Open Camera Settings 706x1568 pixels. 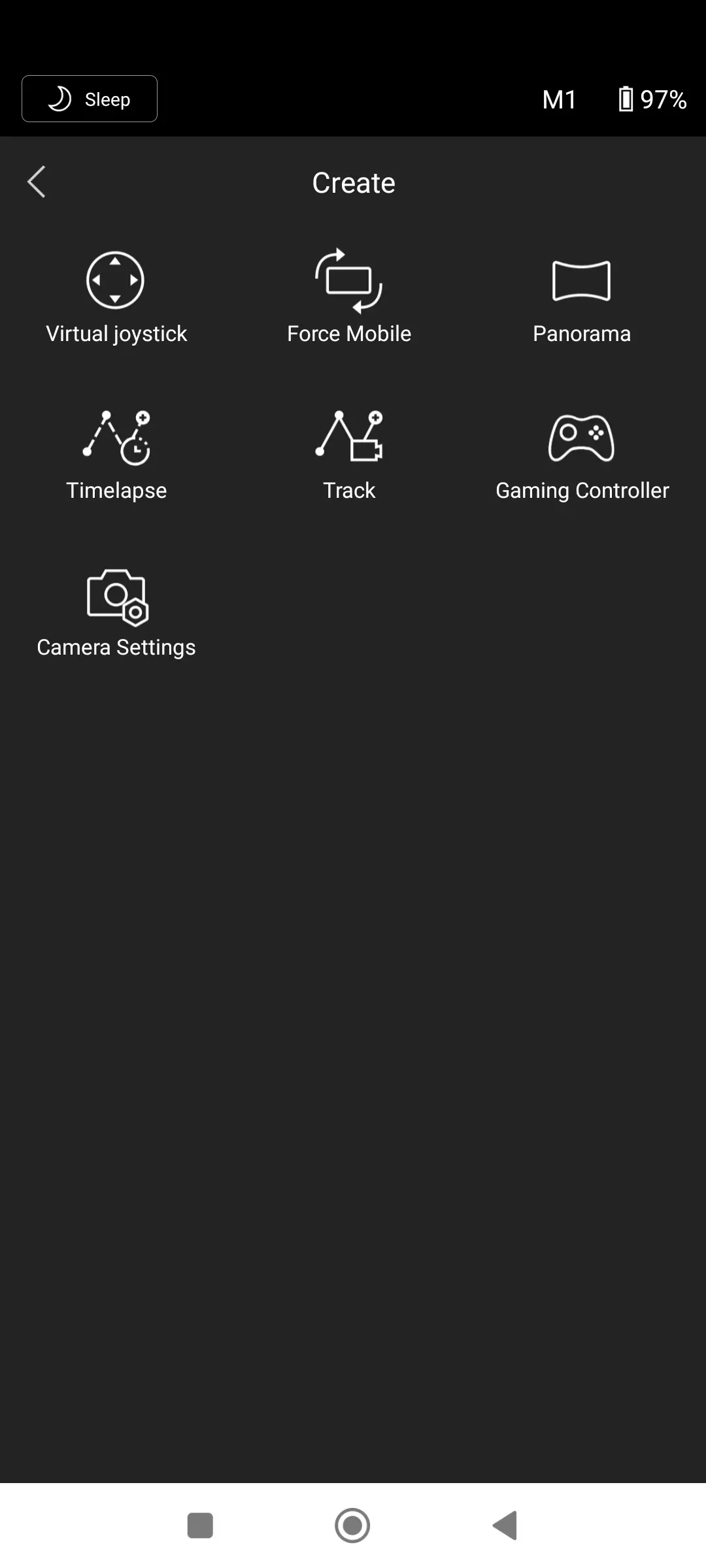[x=116, y=613]
